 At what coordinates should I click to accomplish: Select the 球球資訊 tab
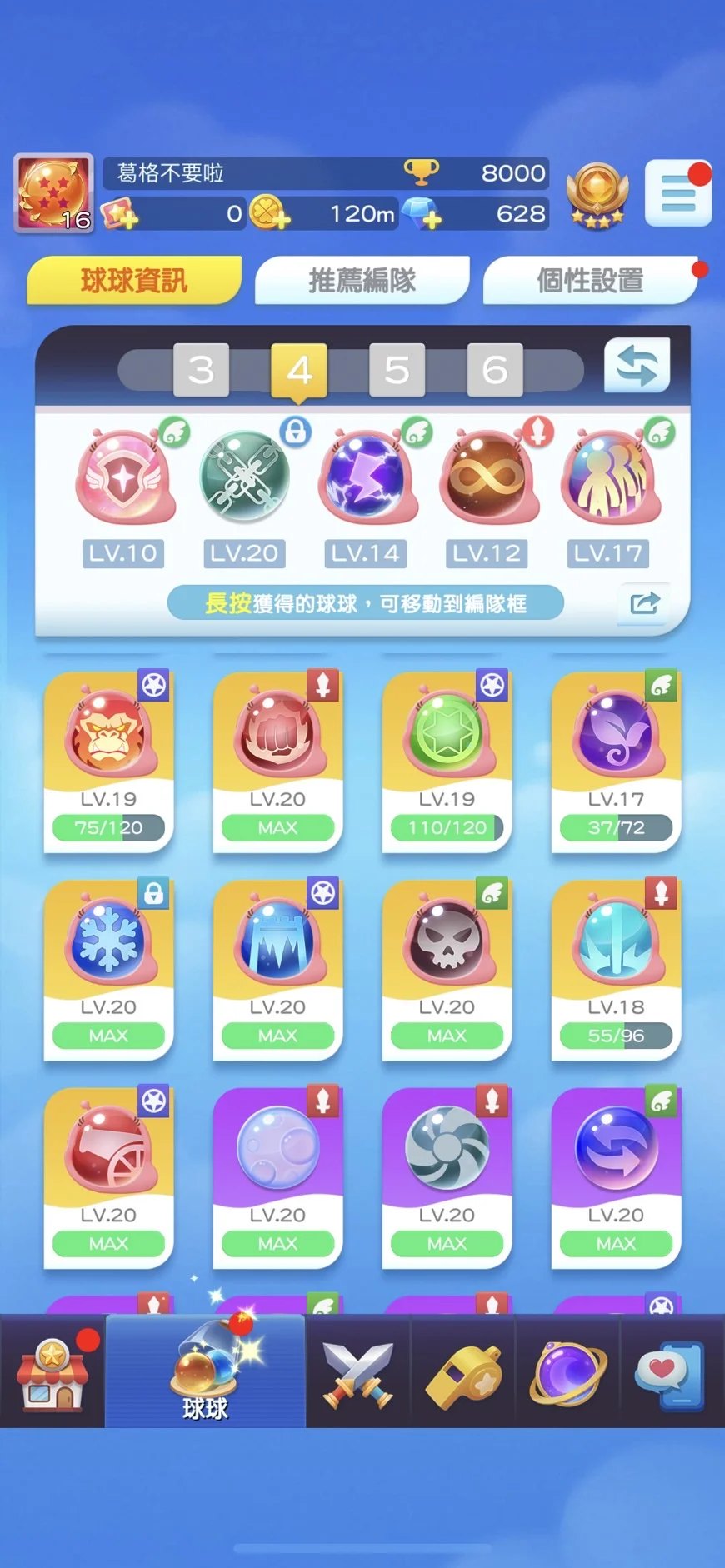(x=134, y=281)
